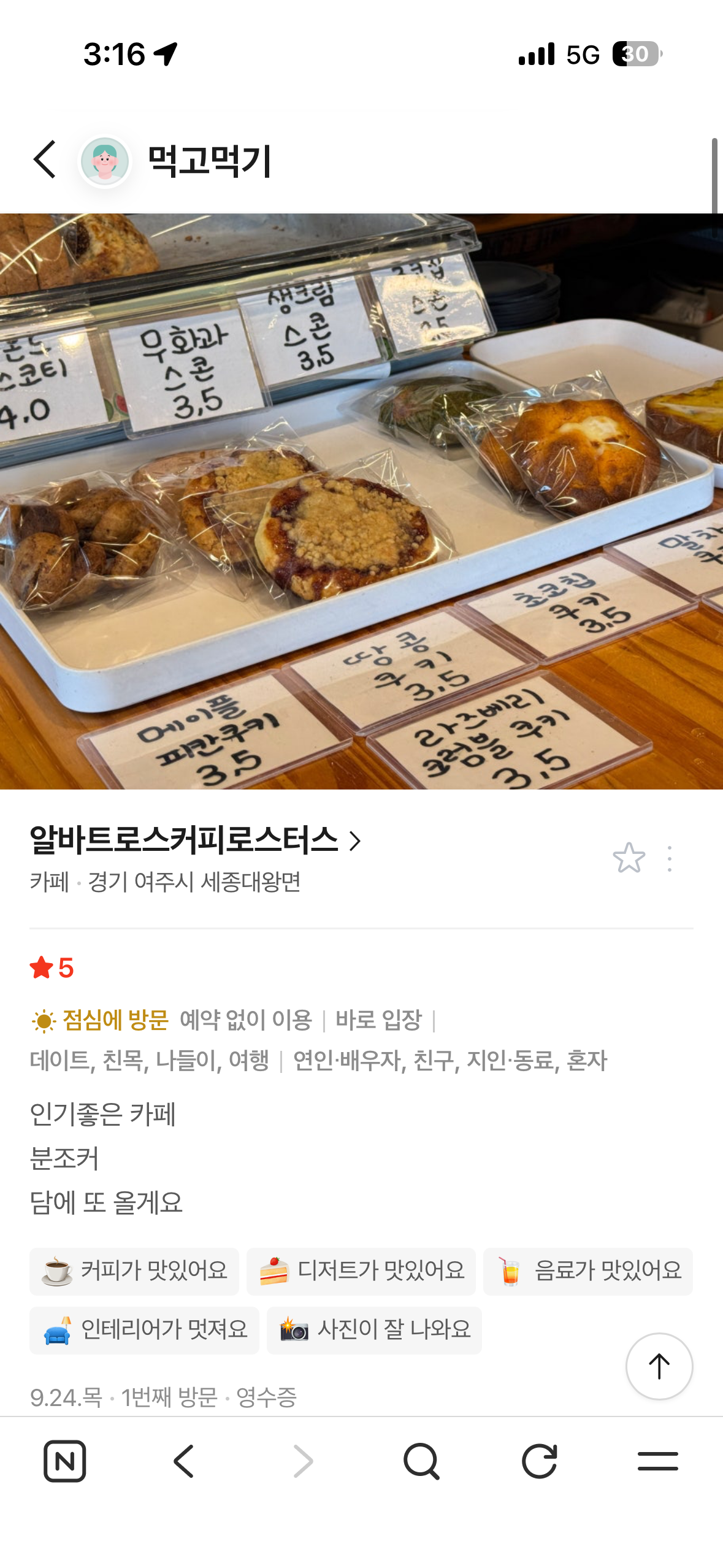Open 알바트로스커피로스터스 place page
The height and width of the screenshot is (1568, 723).
tap(196, 840)
